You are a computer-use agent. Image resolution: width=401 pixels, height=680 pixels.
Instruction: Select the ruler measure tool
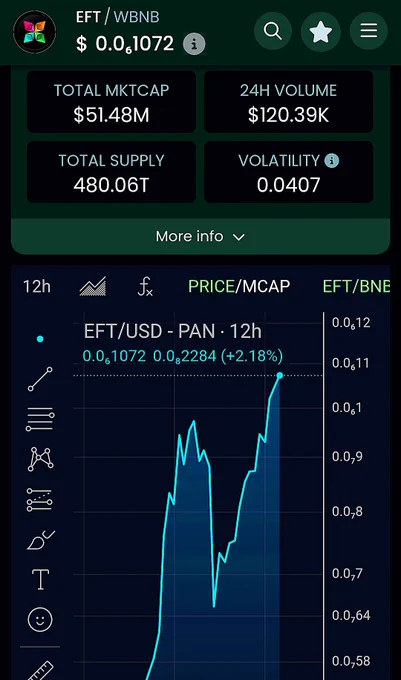click(x=40, y=670)
